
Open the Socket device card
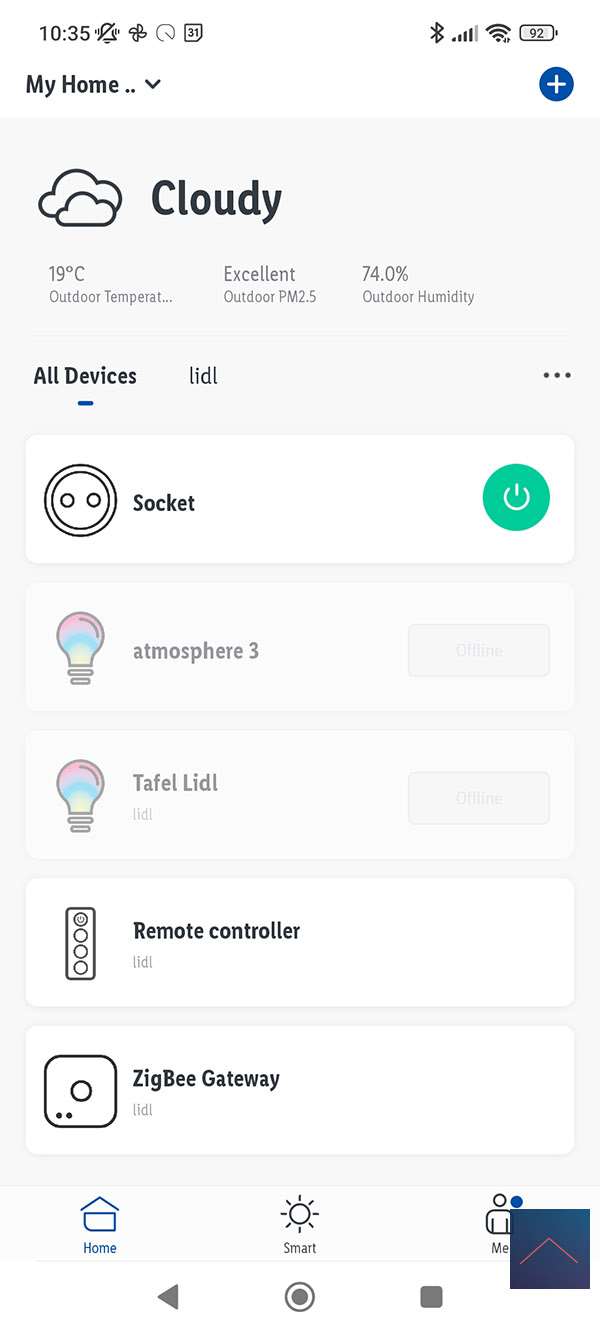(250, 499)
